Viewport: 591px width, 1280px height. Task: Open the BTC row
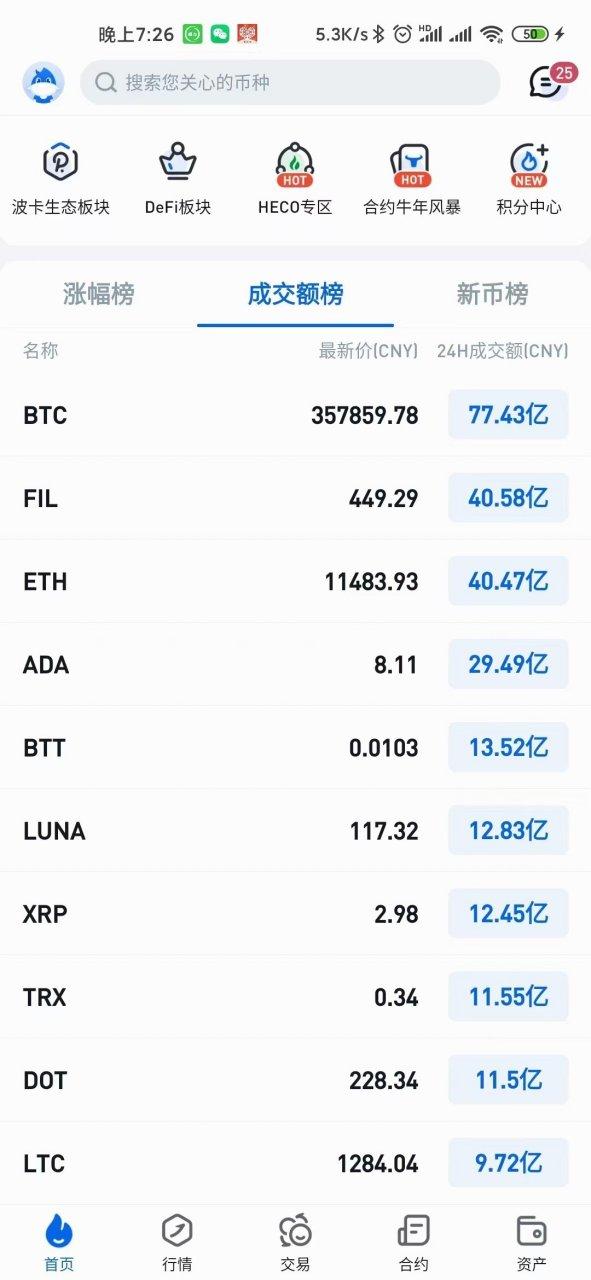295,415
